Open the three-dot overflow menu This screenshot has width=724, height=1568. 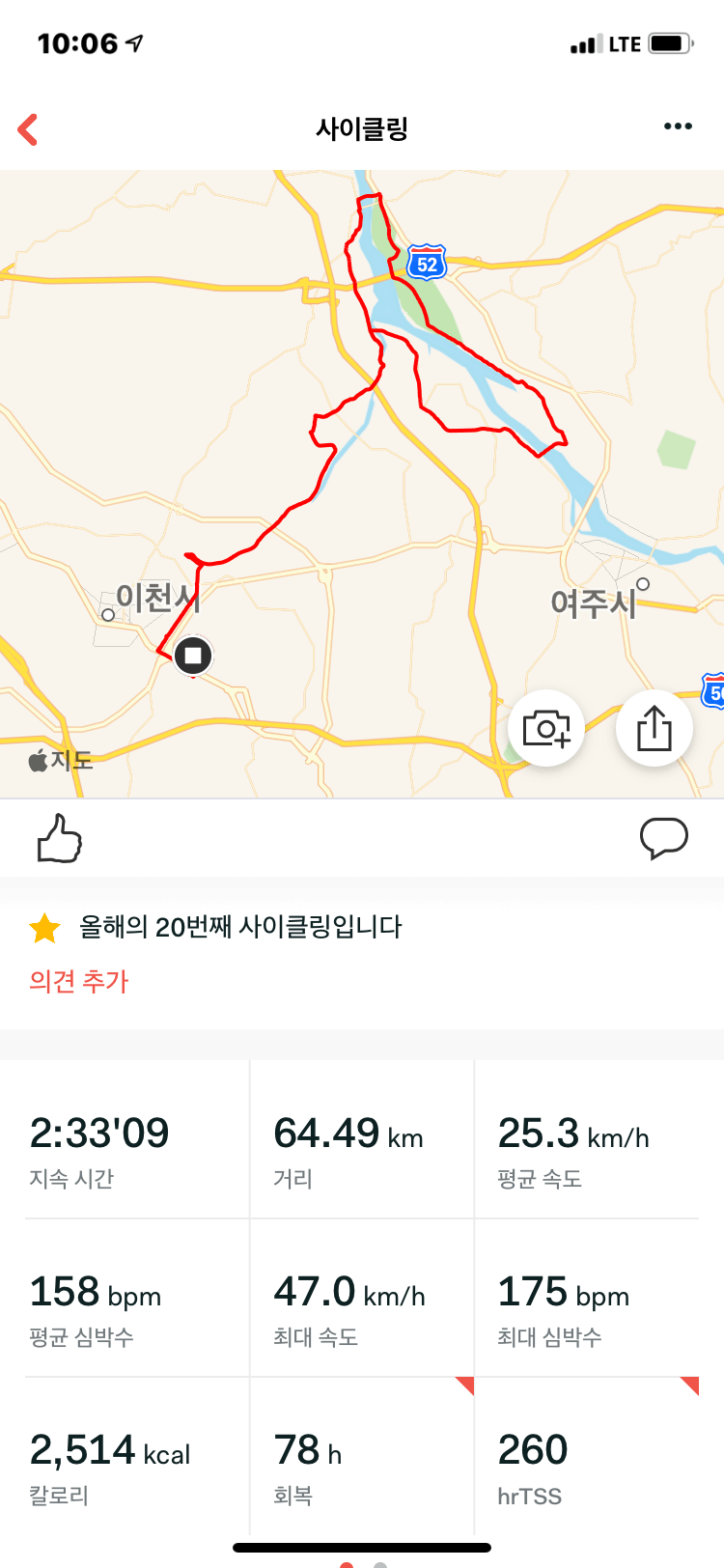pos(678,126)
